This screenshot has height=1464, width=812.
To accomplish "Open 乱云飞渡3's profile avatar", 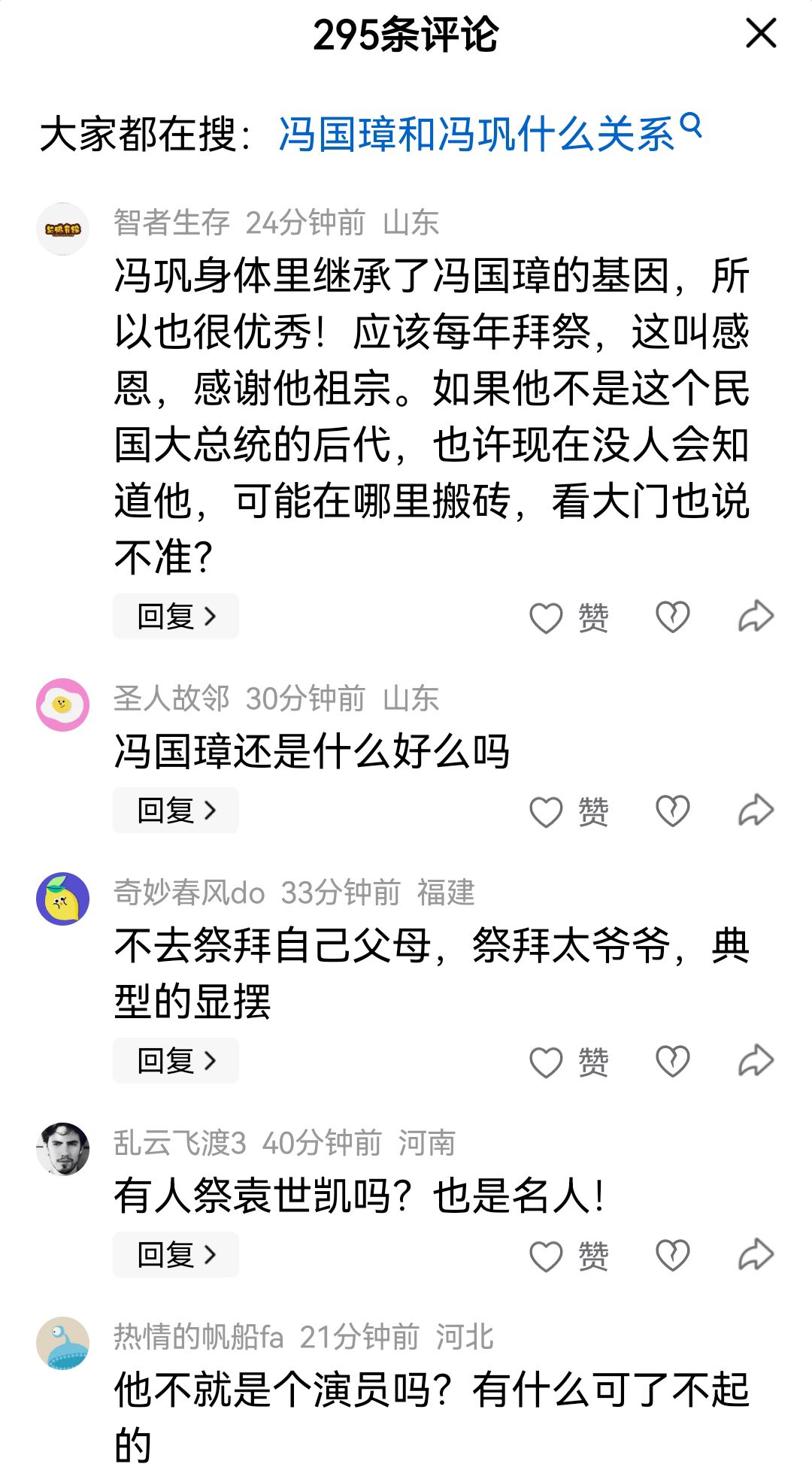I will (63, 1149).
